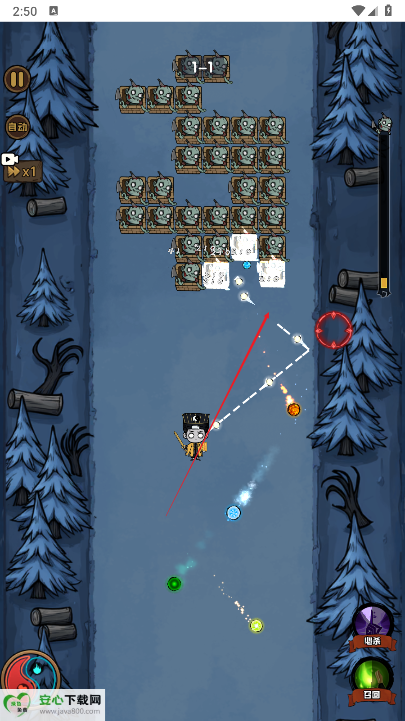Use the green 召回 skill
405x721 pixels.
pyautogui.click(x=371, y=681)
